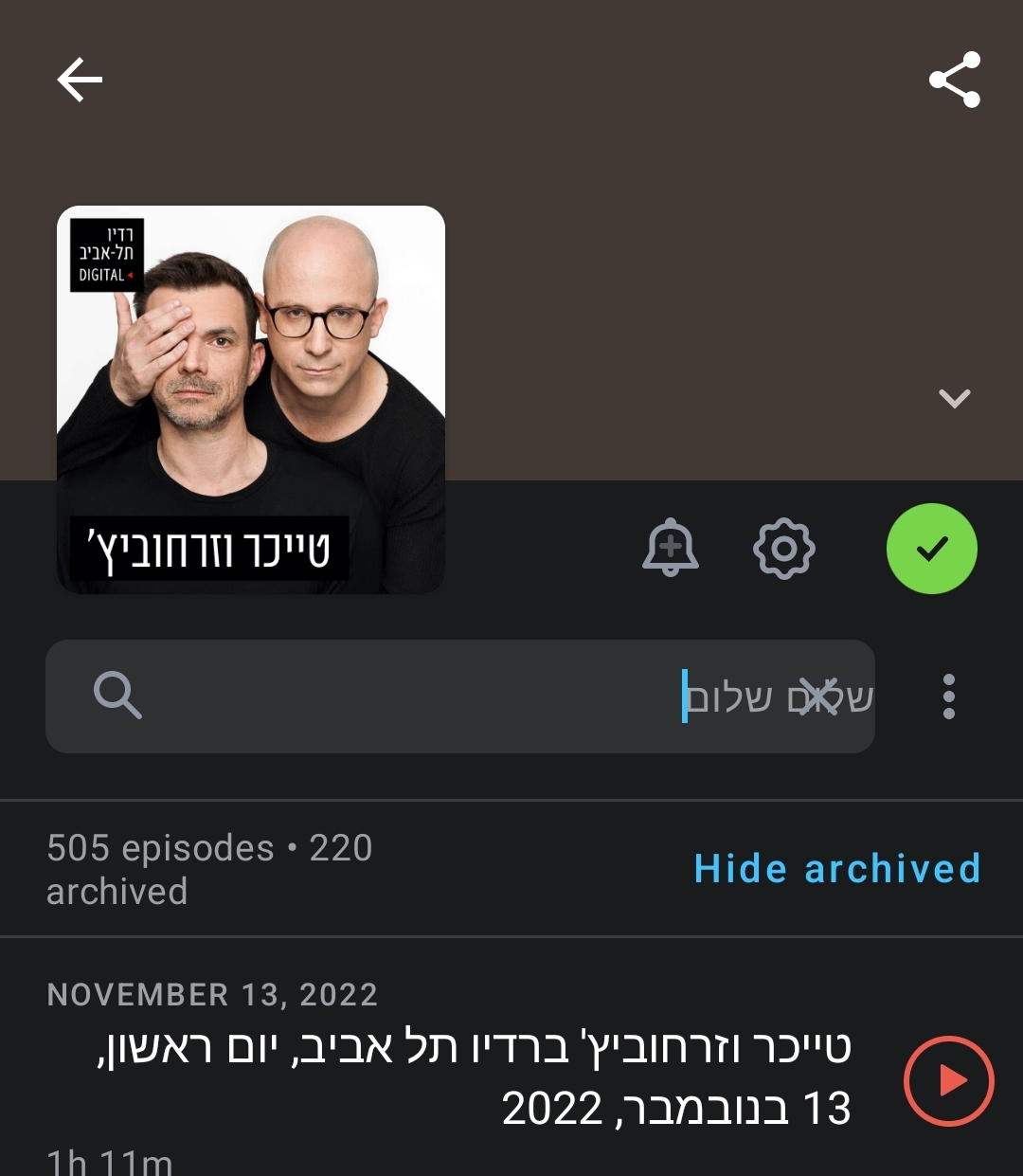Clear the search text with the X icon
This screenshot has width=1023, height=1176.
tap(817, 697)
